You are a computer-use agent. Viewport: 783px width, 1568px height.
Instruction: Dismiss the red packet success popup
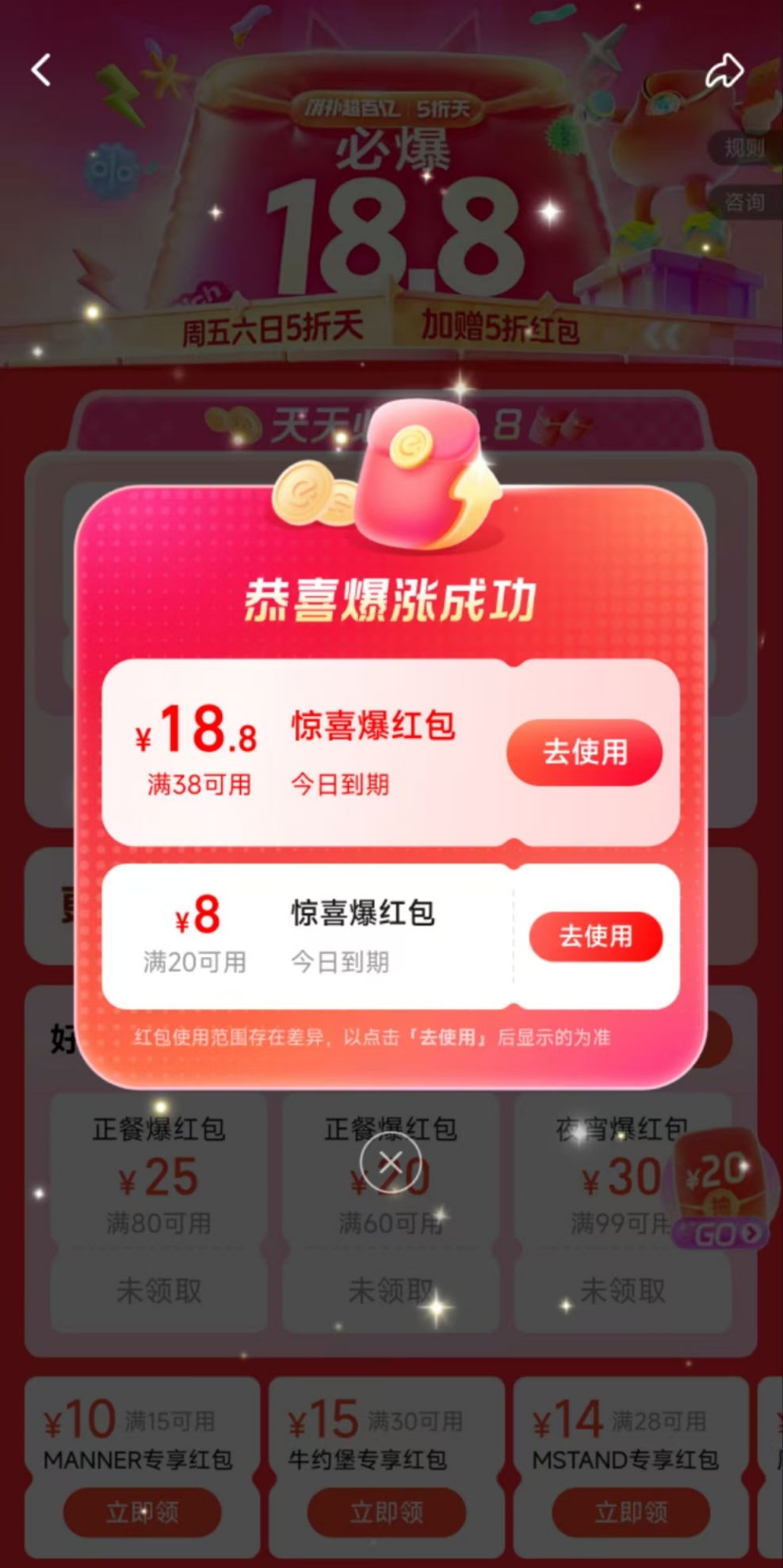[x=390, y=1163]
